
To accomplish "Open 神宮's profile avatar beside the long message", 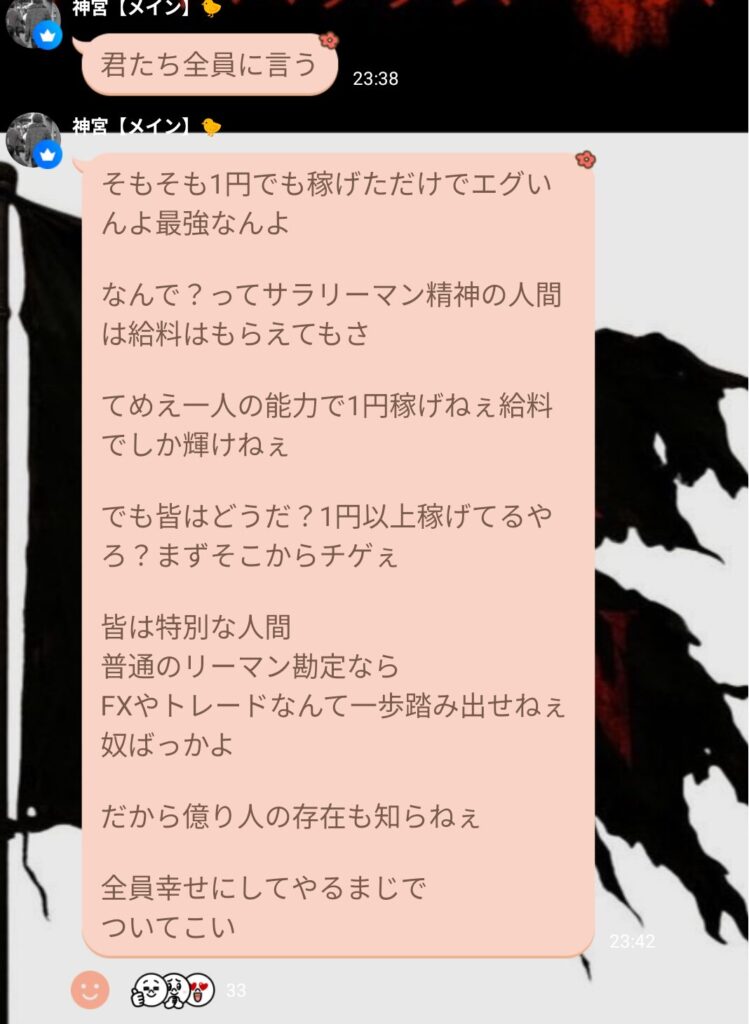I will click(x=33, y=138).
